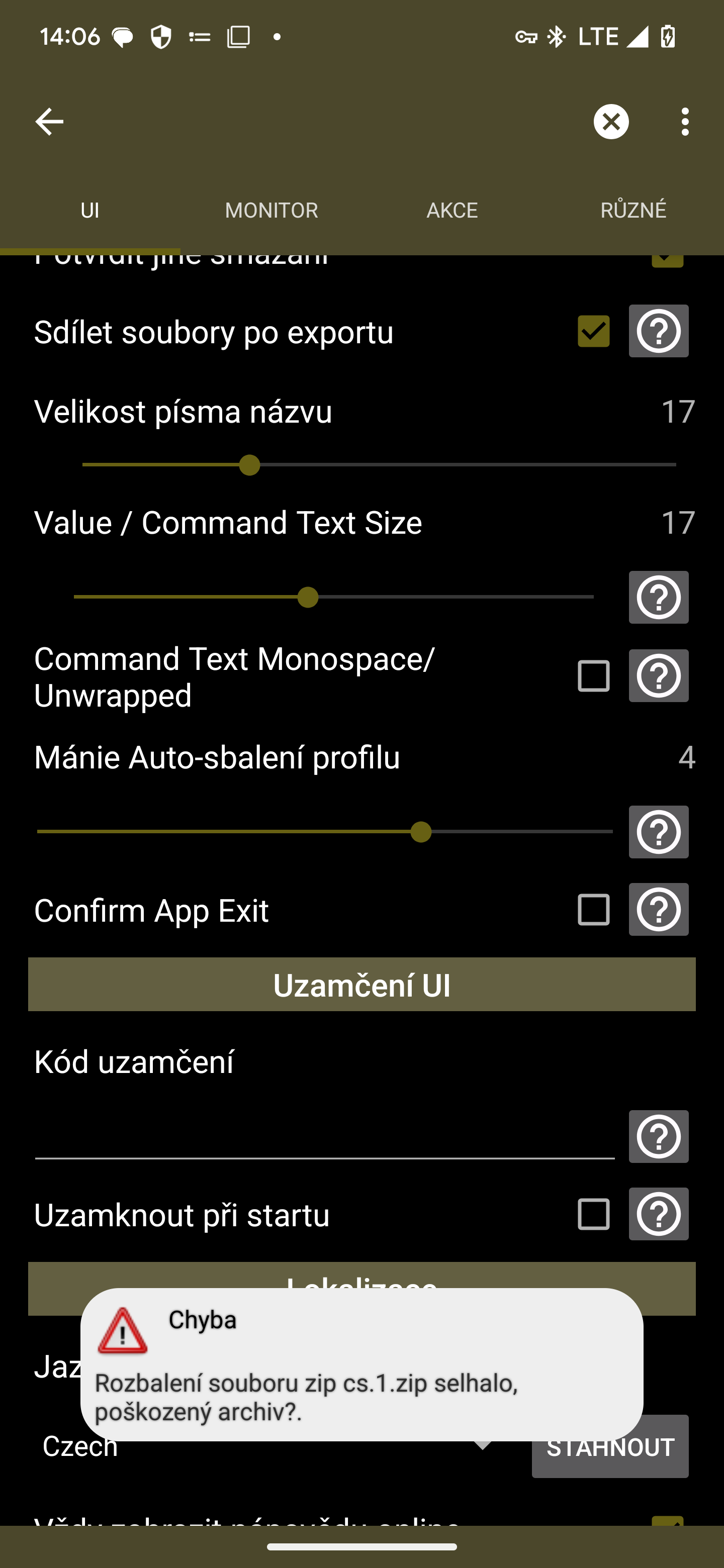Enable the Confirm App Exit checkbox
The image size is (724, 1568).
(x=593, y=910)
